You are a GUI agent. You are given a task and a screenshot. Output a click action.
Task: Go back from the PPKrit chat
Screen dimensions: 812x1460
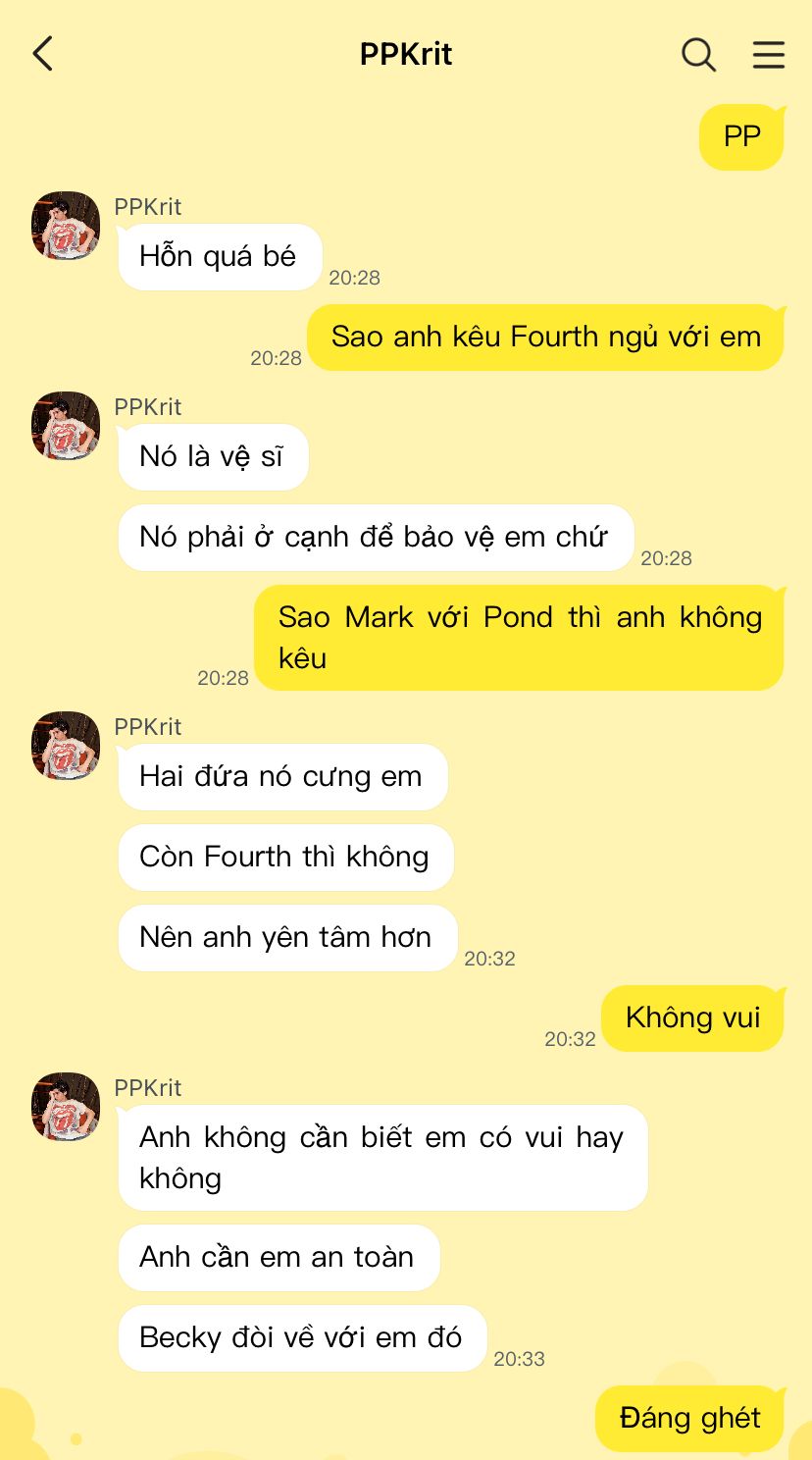(x=42, y=54)
